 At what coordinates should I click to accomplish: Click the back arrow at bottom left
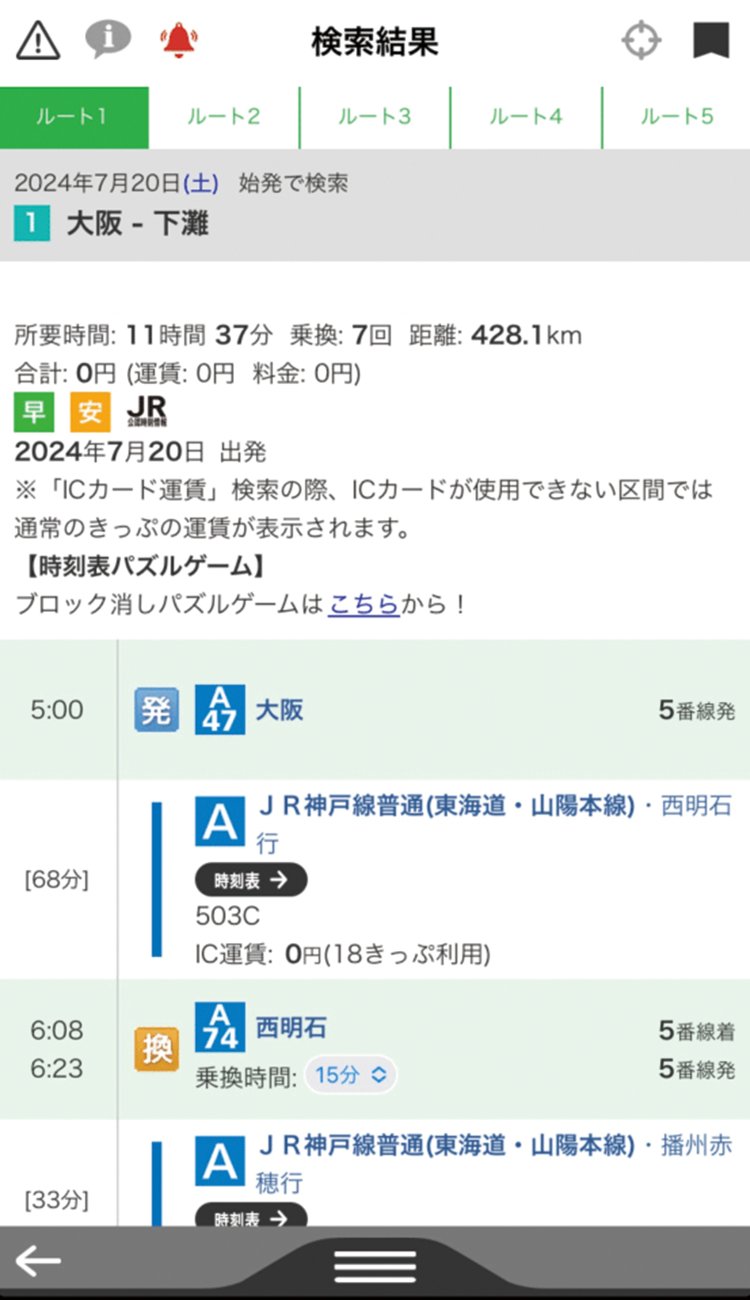37,1262
